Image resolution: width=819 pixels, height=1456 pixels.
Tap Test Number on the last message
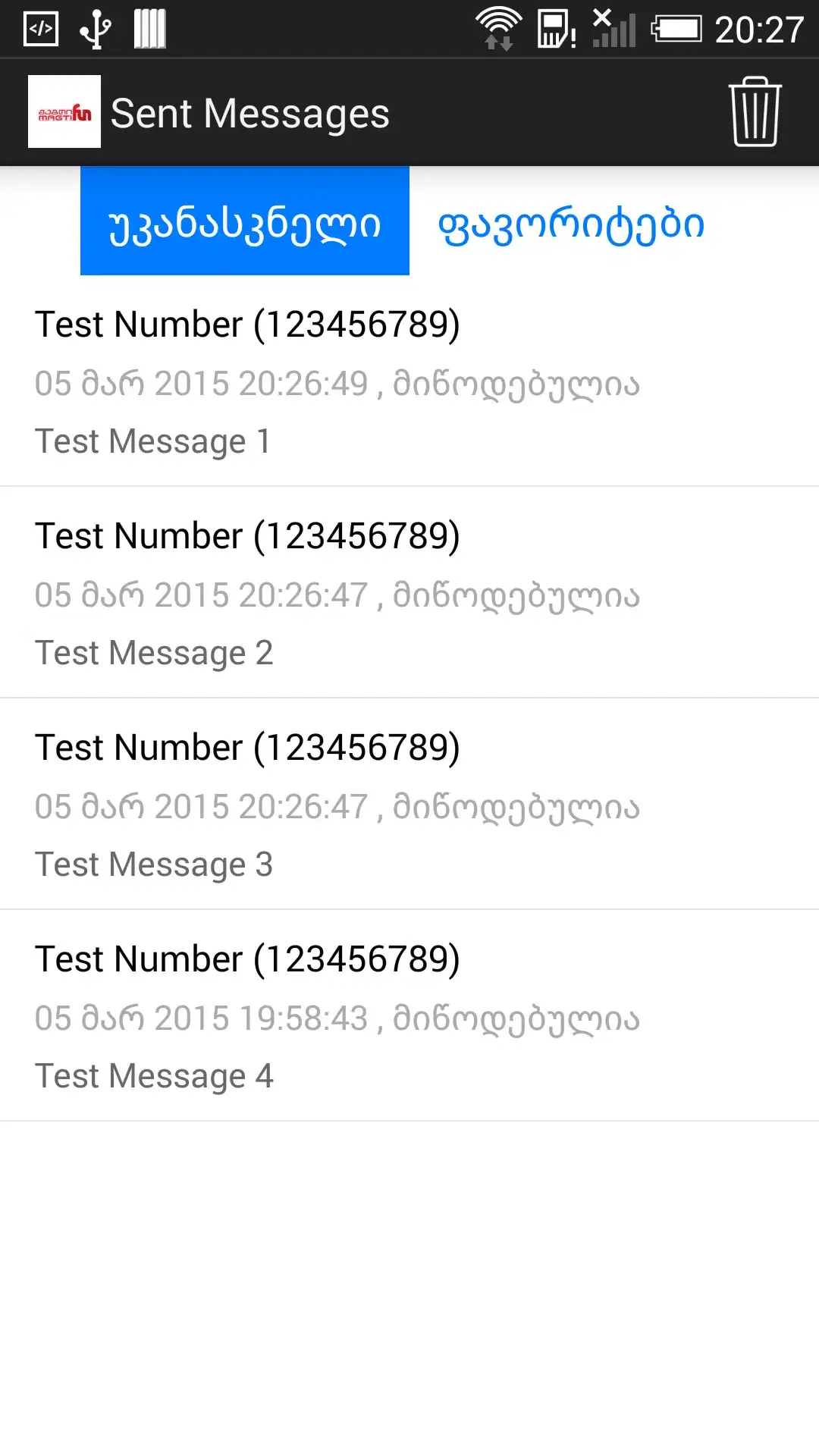[x=249, y=958]
